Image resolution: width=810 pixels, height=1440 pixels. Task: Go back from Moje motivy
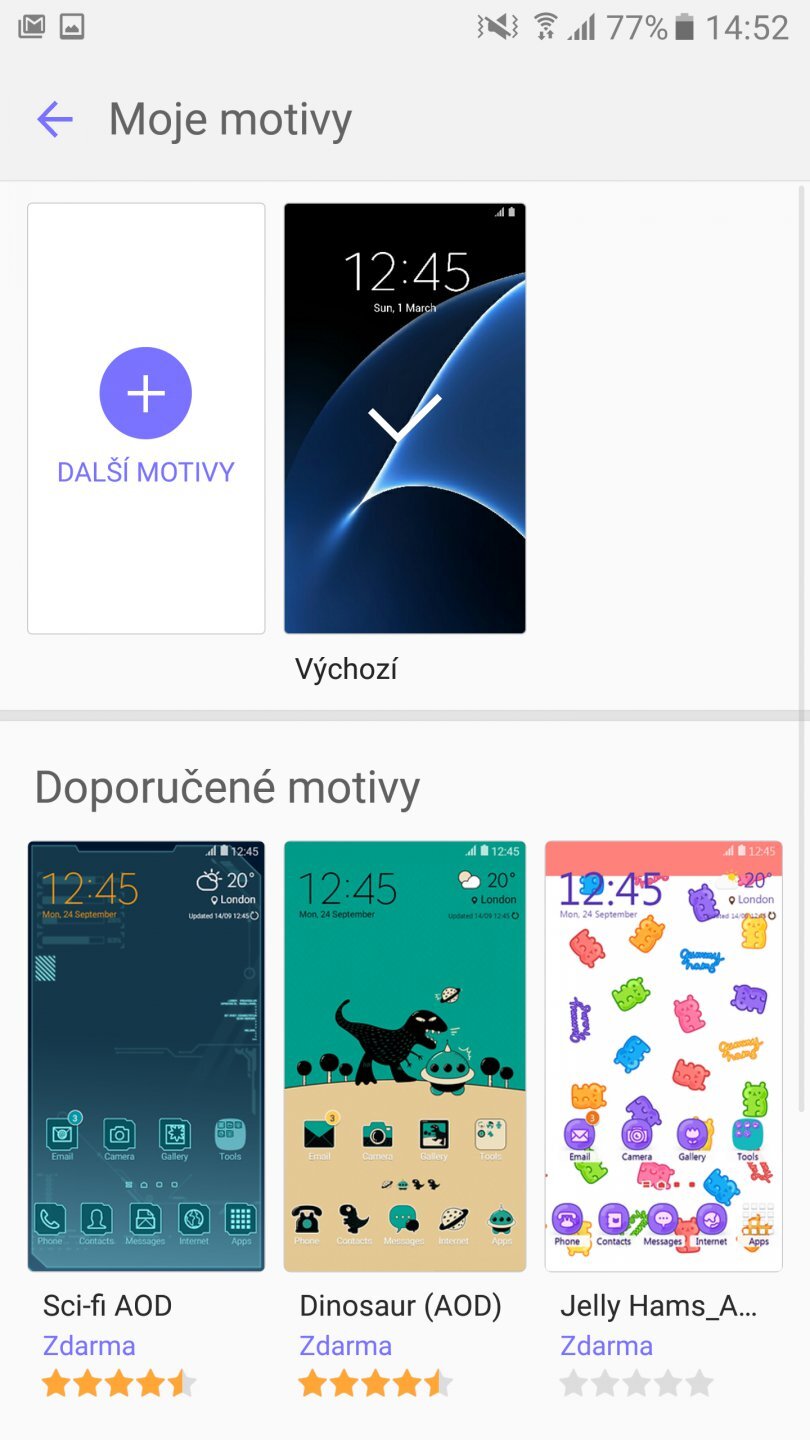(55, 121)
